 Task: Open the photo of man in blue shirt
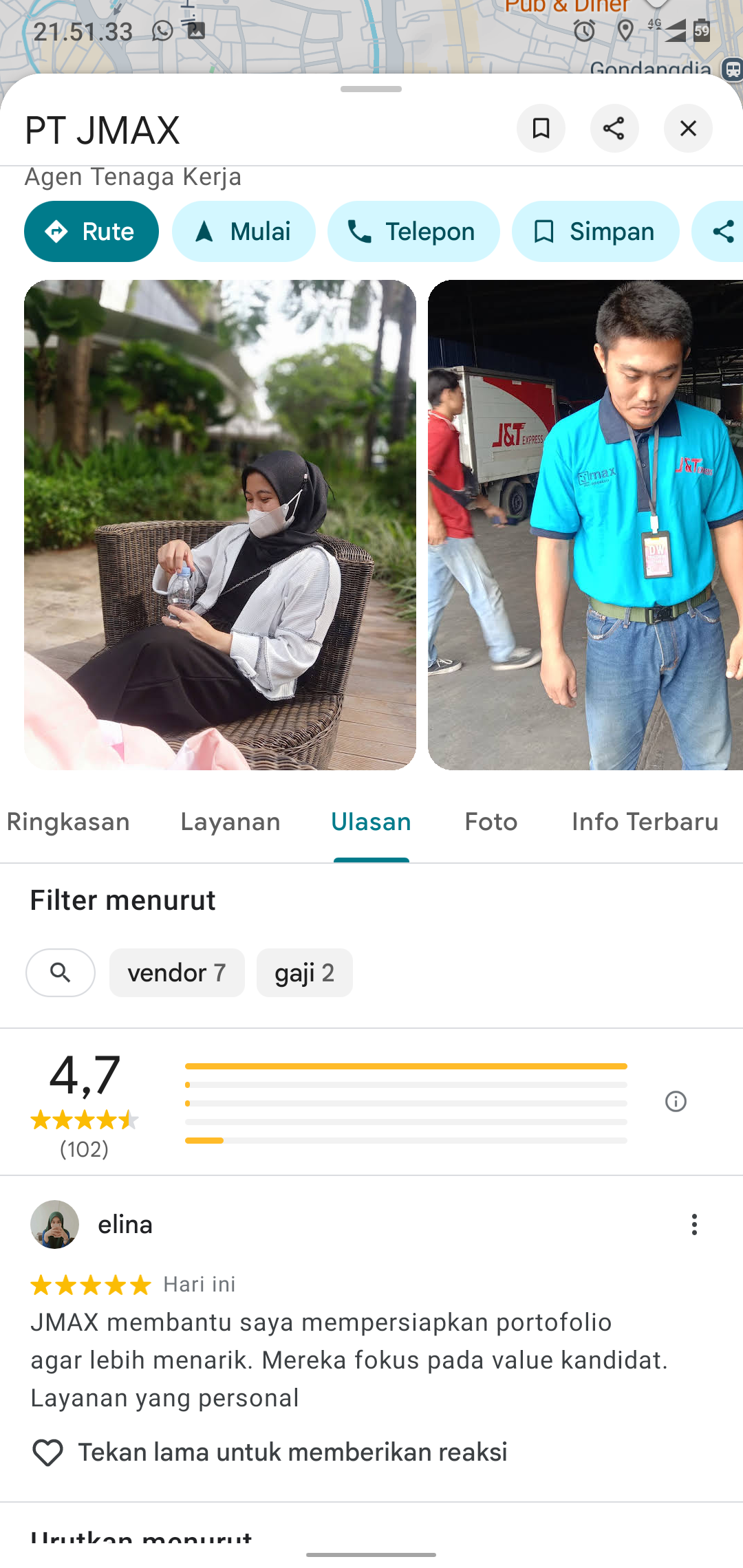585,524
